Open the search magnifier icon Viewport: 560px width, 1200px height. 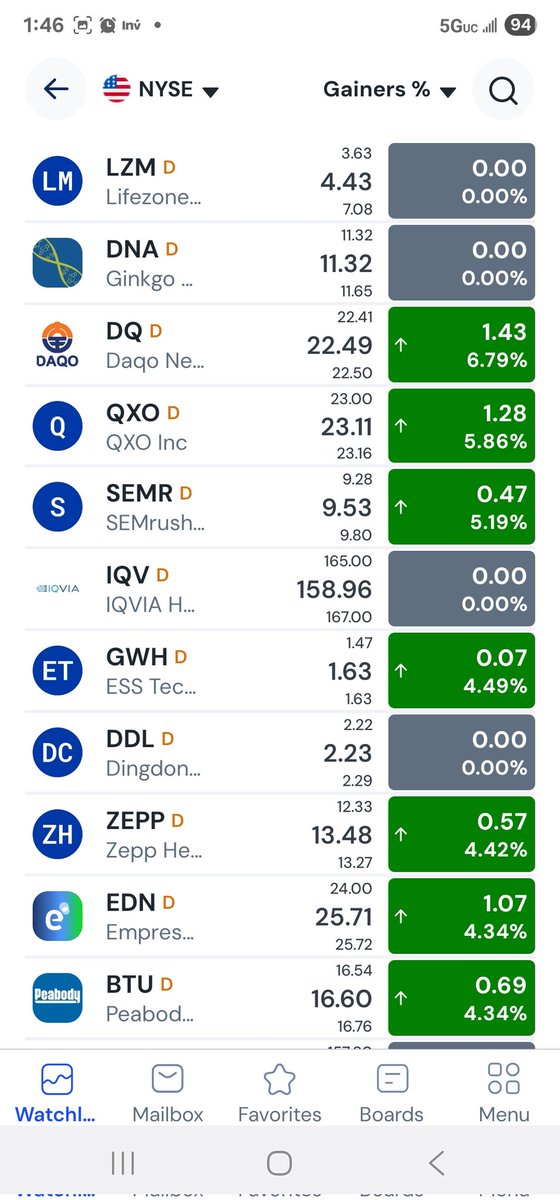click(503, 90)
